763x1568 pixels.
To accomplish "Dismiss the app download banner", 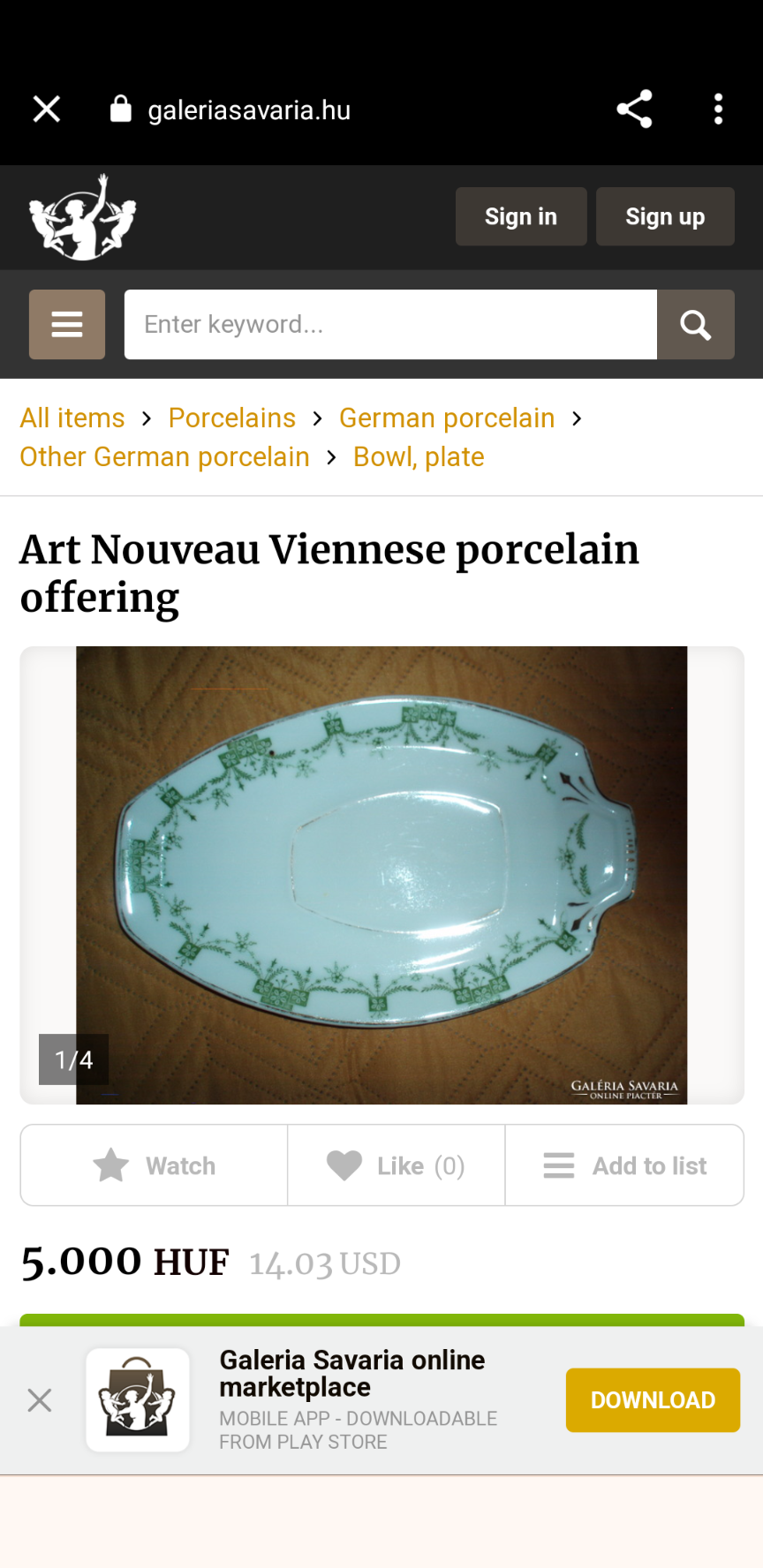I will coord(40,1400).
